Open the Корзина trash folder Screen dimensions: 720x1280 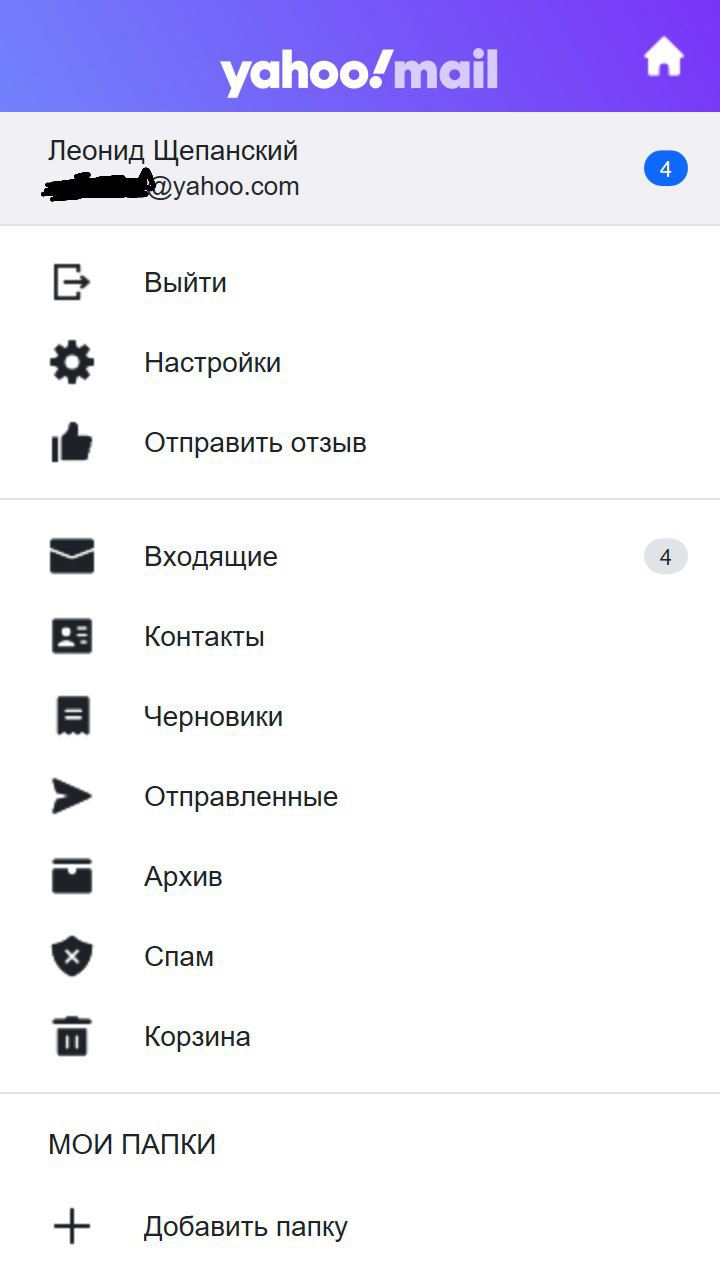point(197,1037)
